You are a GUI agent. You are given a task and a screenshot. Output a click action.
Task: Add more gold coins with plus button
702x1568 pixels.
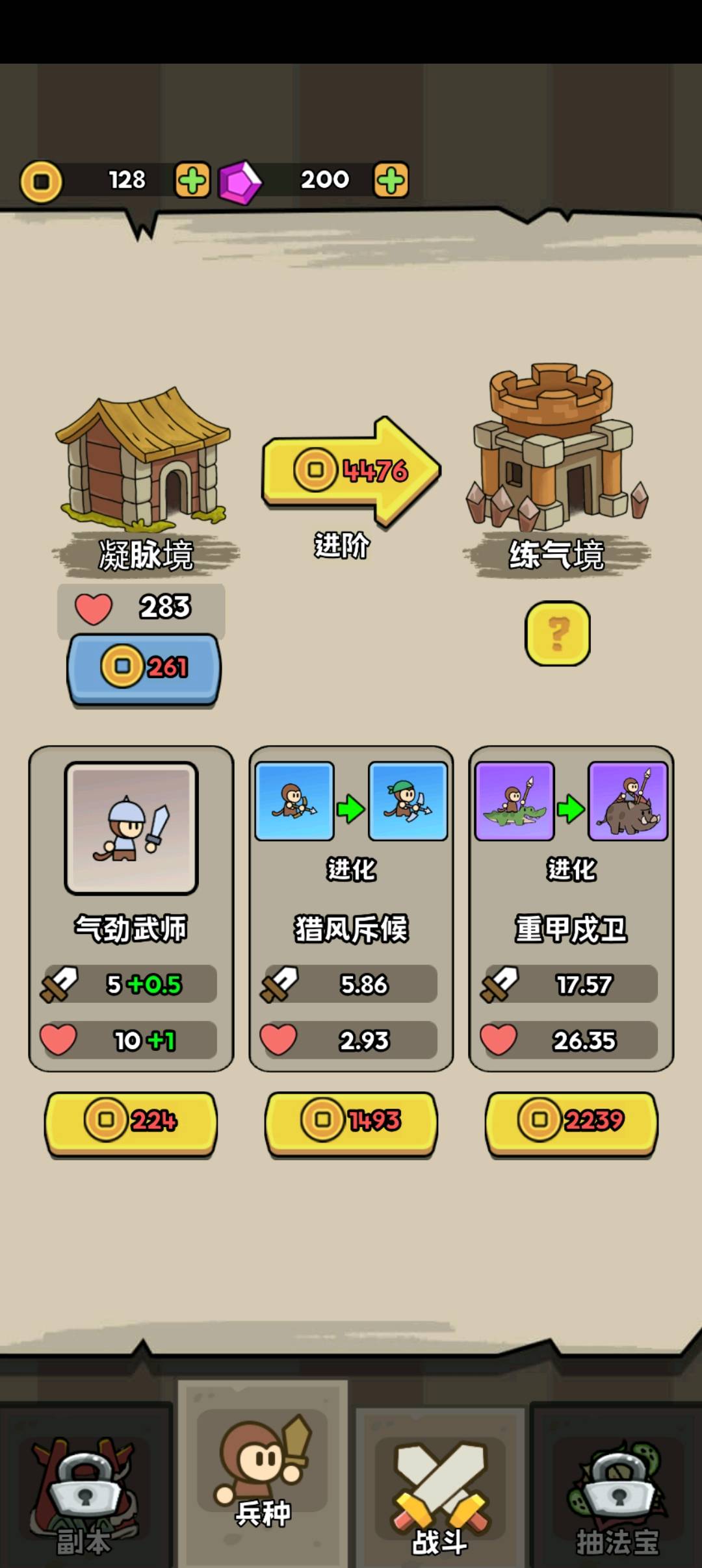(x=192, y=180)
